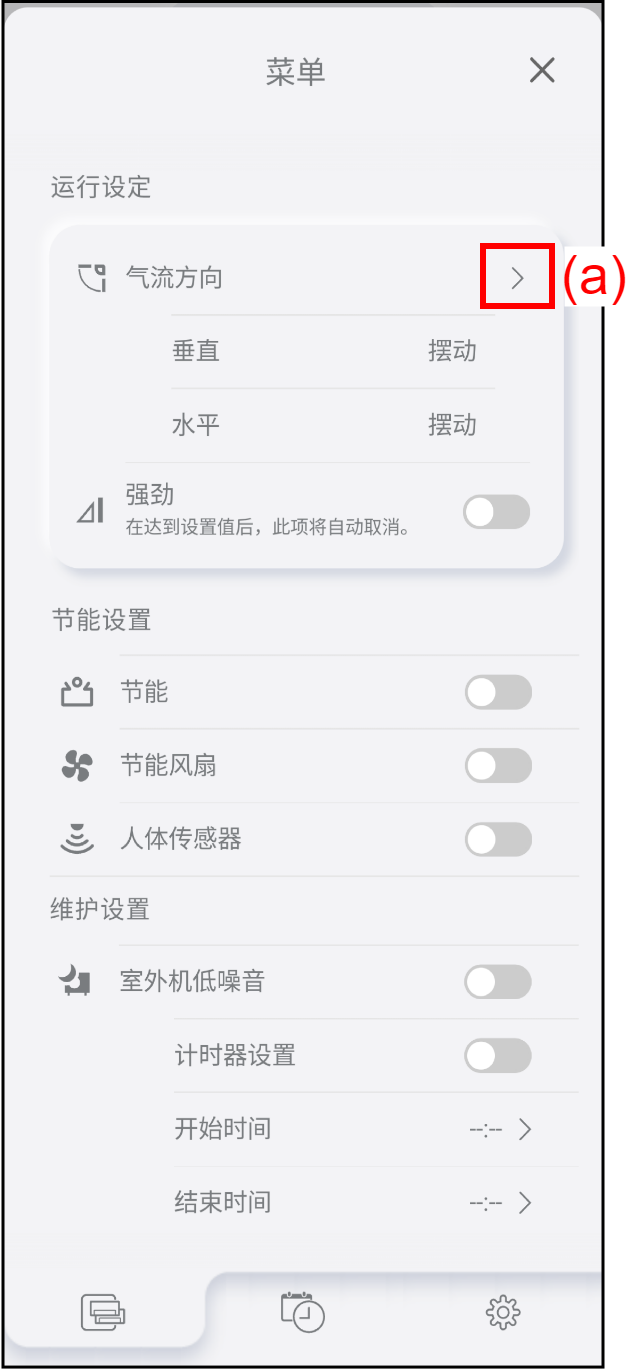The height and width of the screenshot is (1371, 630).
Task: Toggle 计时器设置 timer setting
Action: pyautogui.click(x=498, y=1055)
